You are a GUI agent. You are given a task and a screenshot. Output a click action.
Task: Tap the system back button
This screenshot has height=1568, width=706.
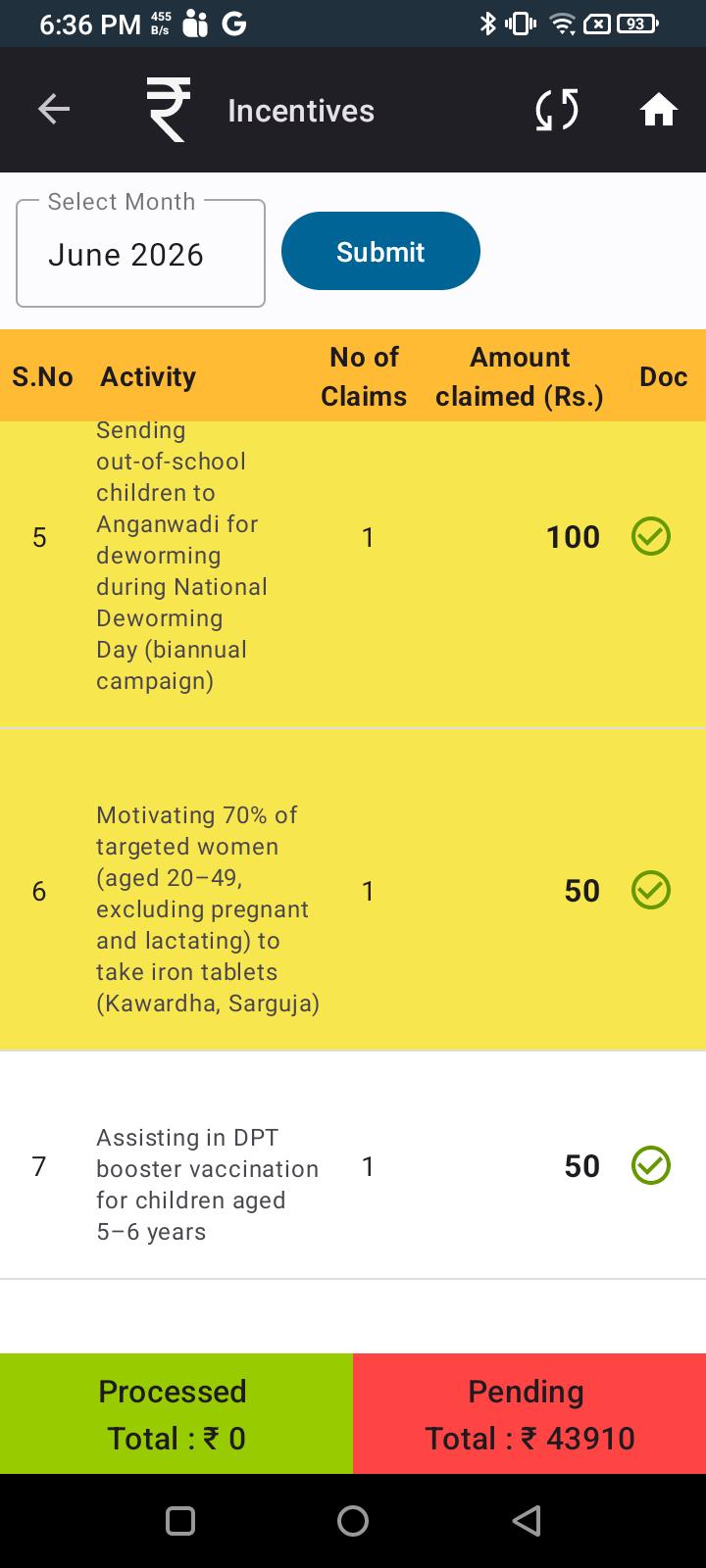coord(527,1521)
